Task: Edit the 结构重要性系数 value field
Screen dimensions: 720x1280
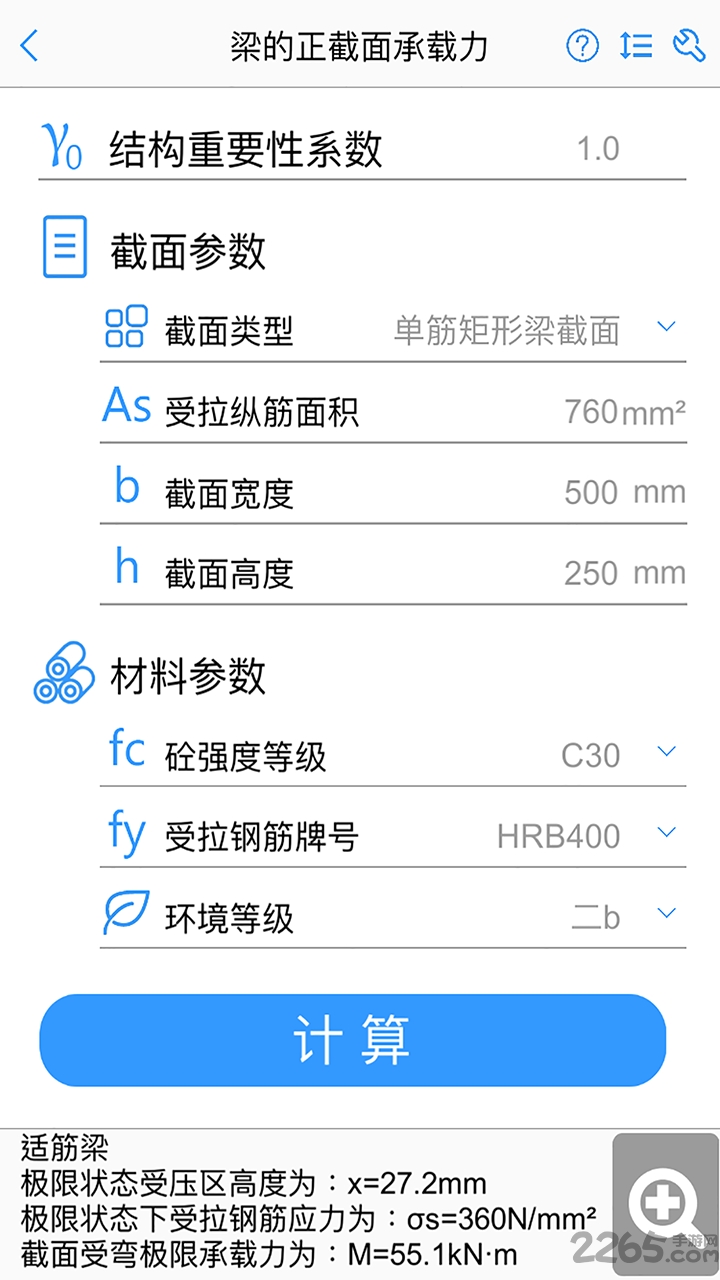Action: tap(598, 150)
